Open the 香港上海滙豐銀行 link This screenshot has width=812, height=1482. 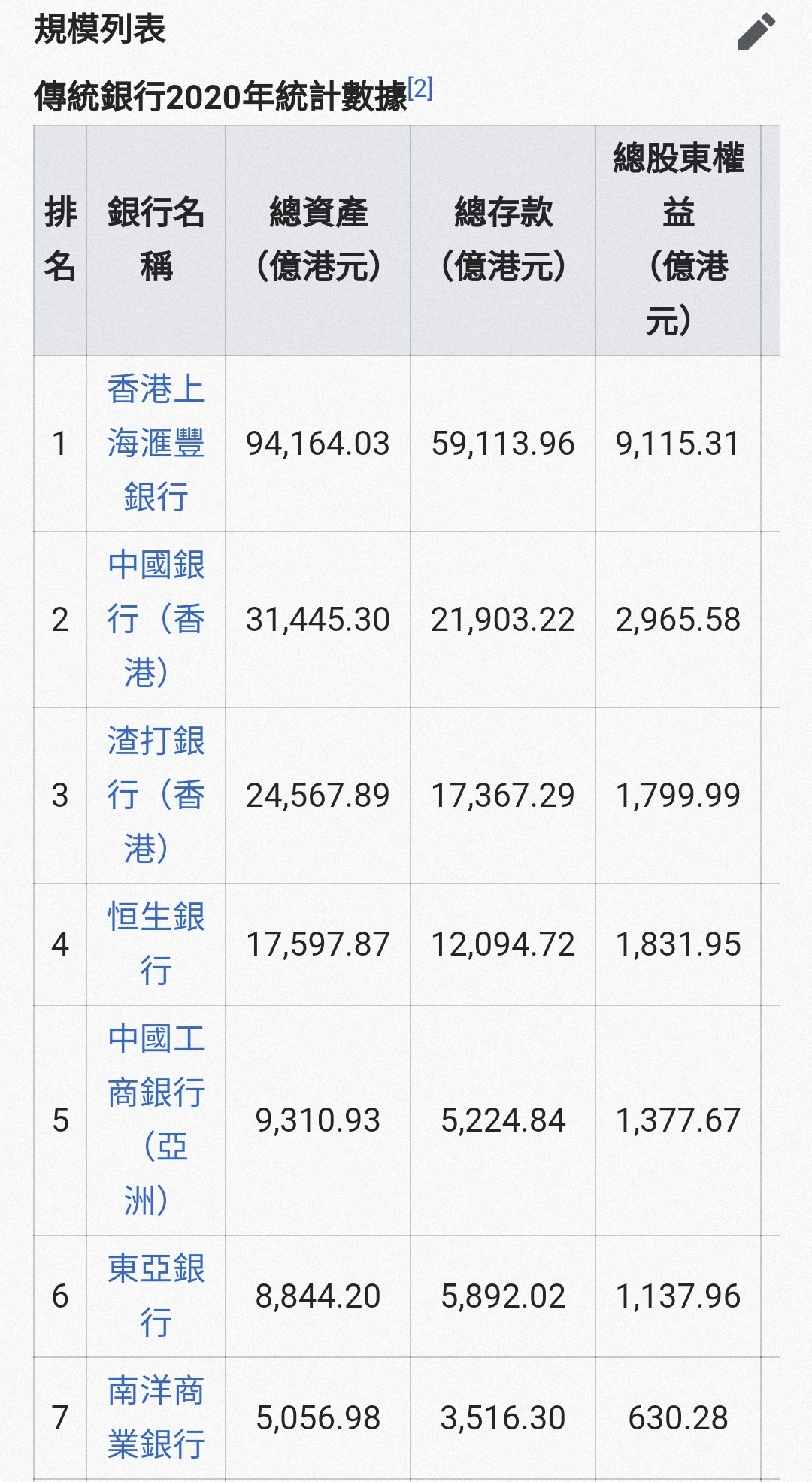pyautogui.click(x=156, y=443)
